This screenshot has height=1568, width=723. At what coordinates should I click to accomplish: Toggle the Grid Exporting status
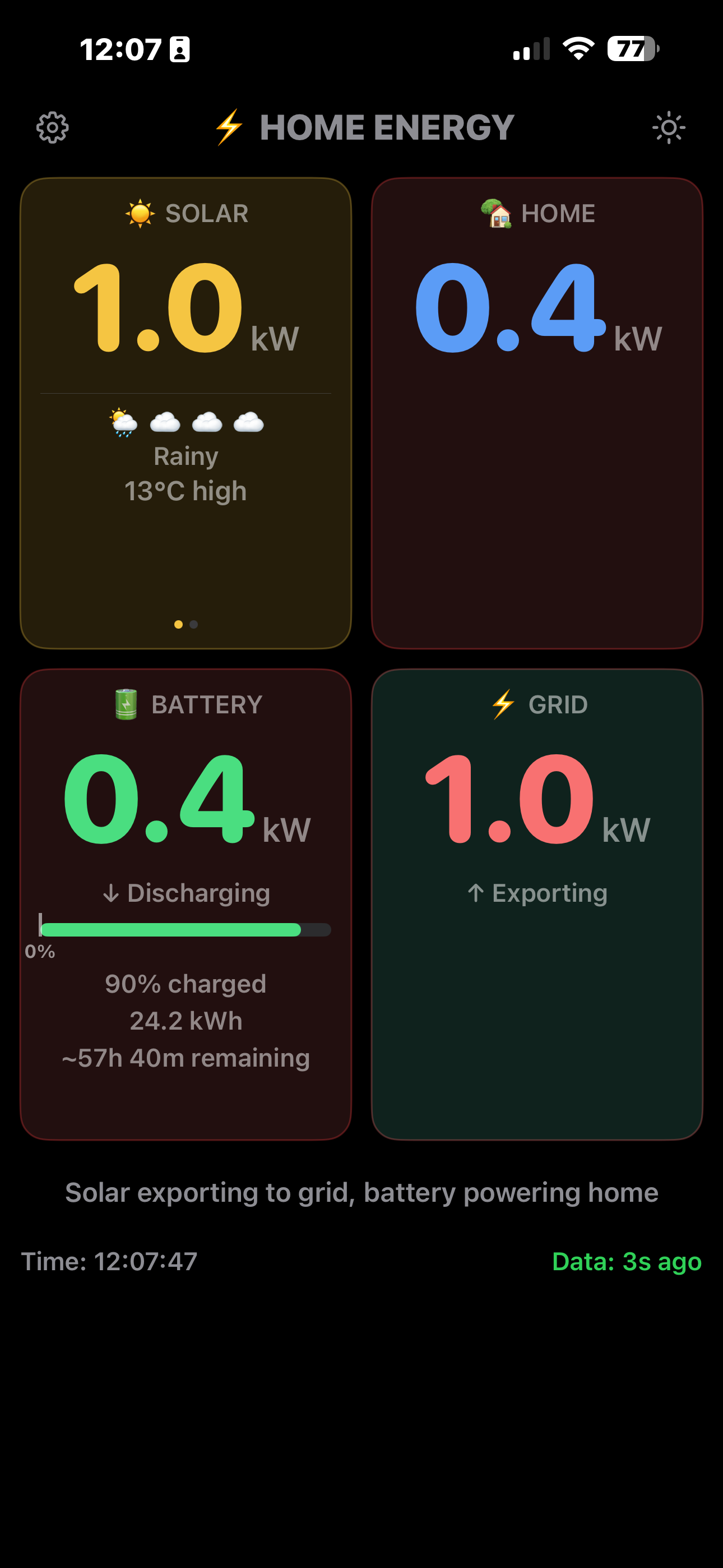pos(538,892)
